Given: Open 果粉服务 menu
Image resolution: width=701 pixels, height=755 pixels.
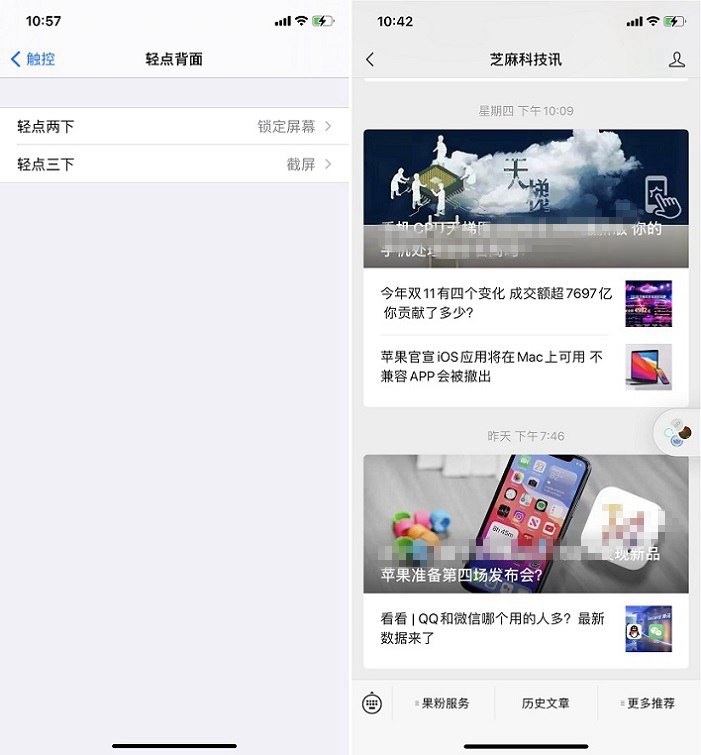Looking at the screenshot, I should (444, 703).
